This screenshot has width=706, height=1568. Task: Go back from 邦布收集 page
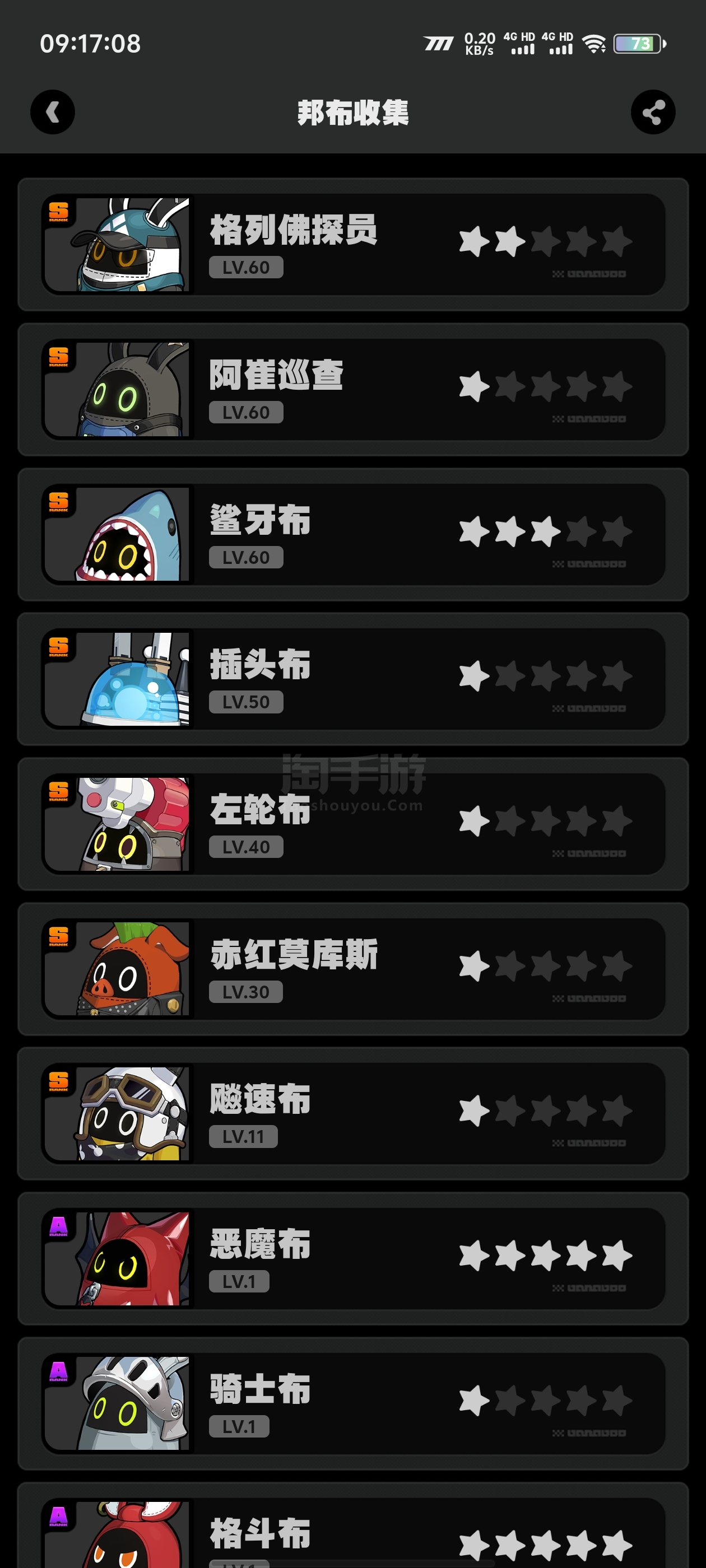(x=53, y=112)
